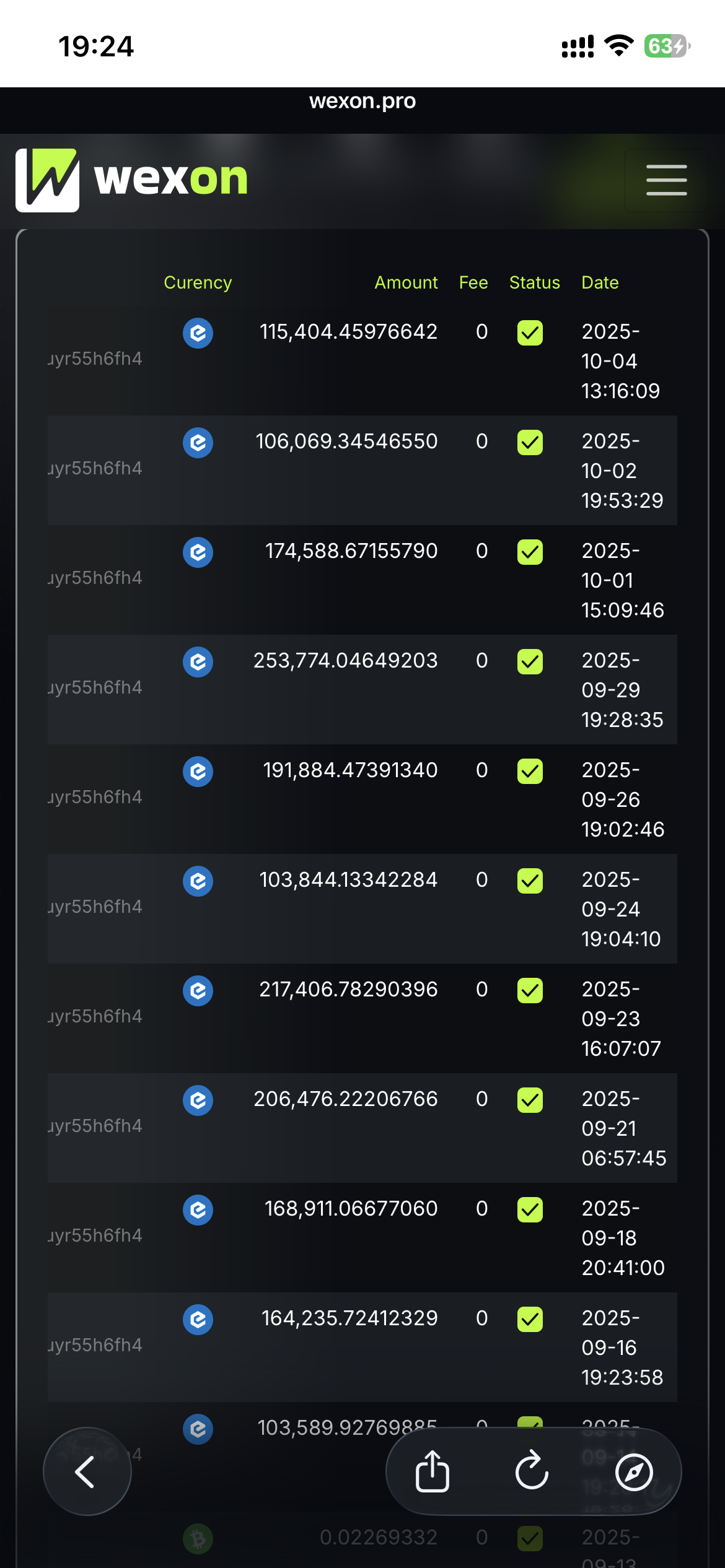Go back to the previous page

click(87, 1471)
